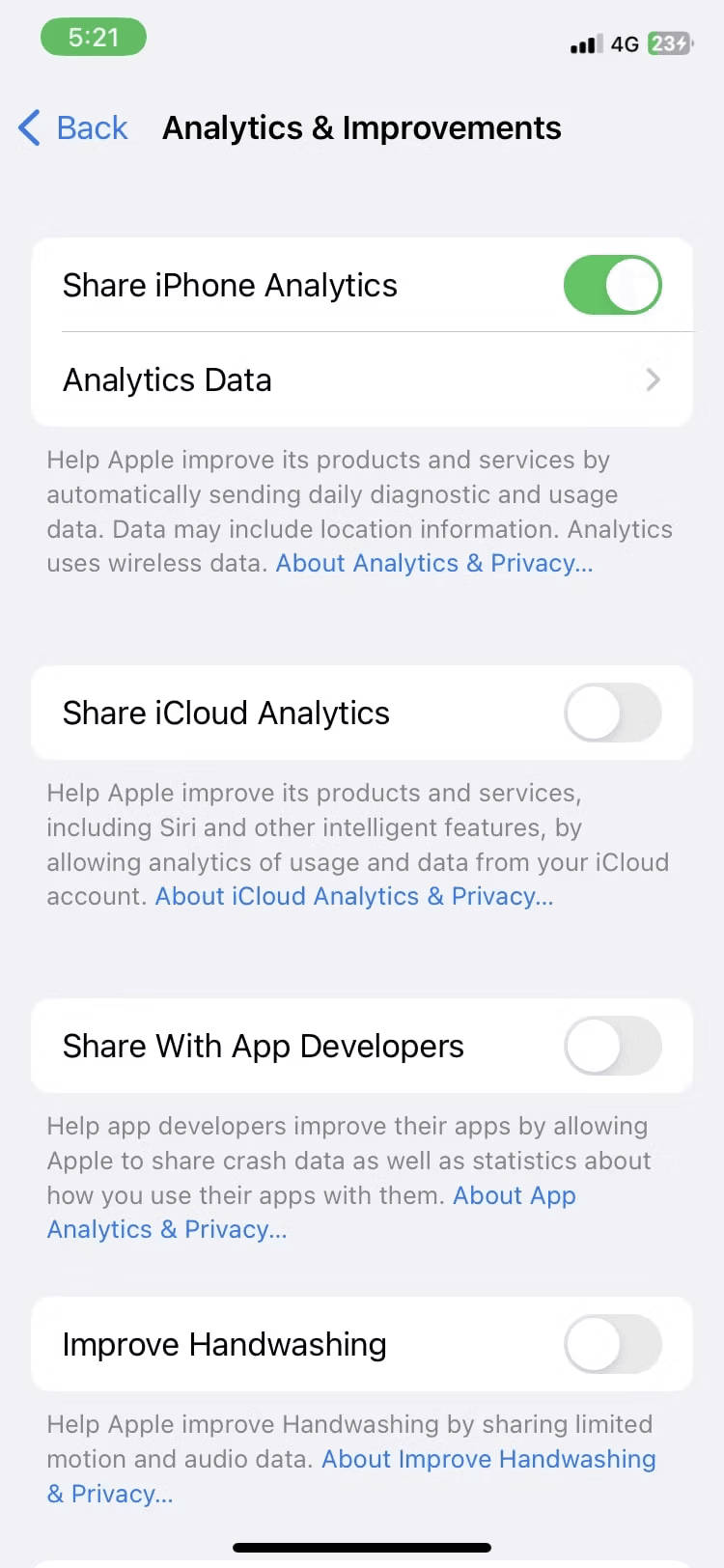
Task: Enable Share iCloud Analytics
Action: pos(612,714)
